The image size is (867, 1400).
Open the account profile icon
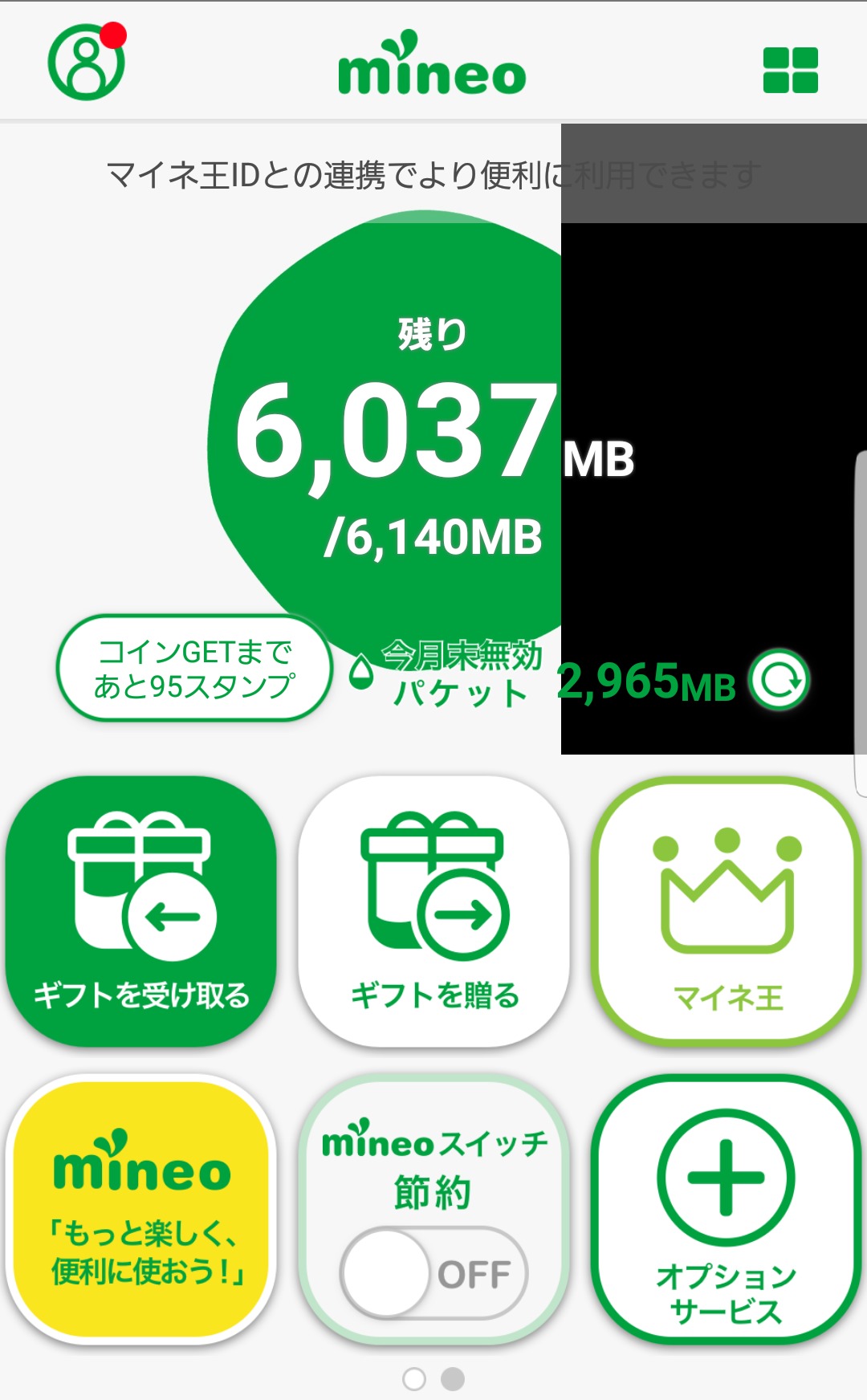(x=87, y=63)
